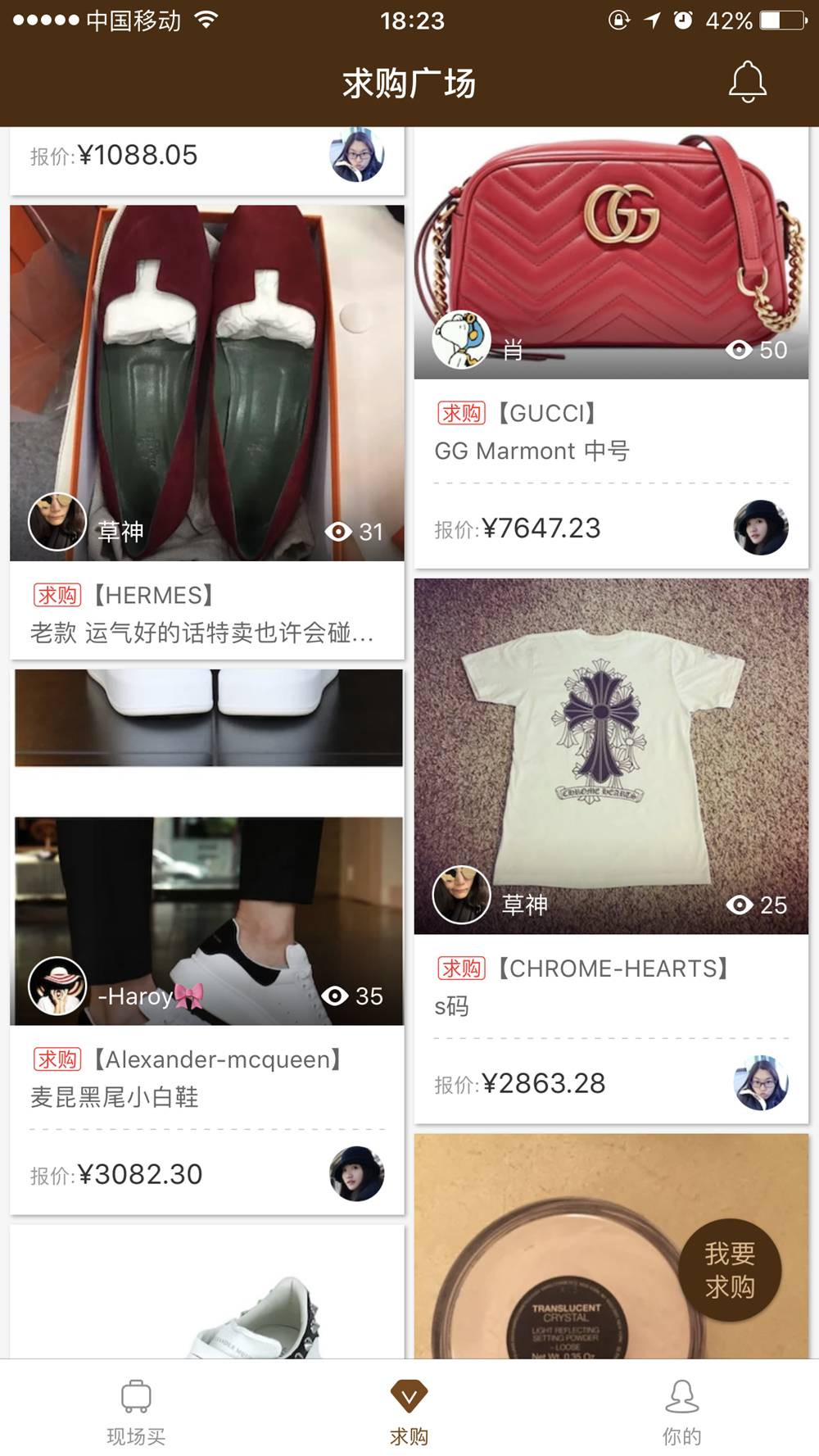This screenshot has width=819, height=1456.
Task: Open the notification bell icon
Action: (746, 81)
